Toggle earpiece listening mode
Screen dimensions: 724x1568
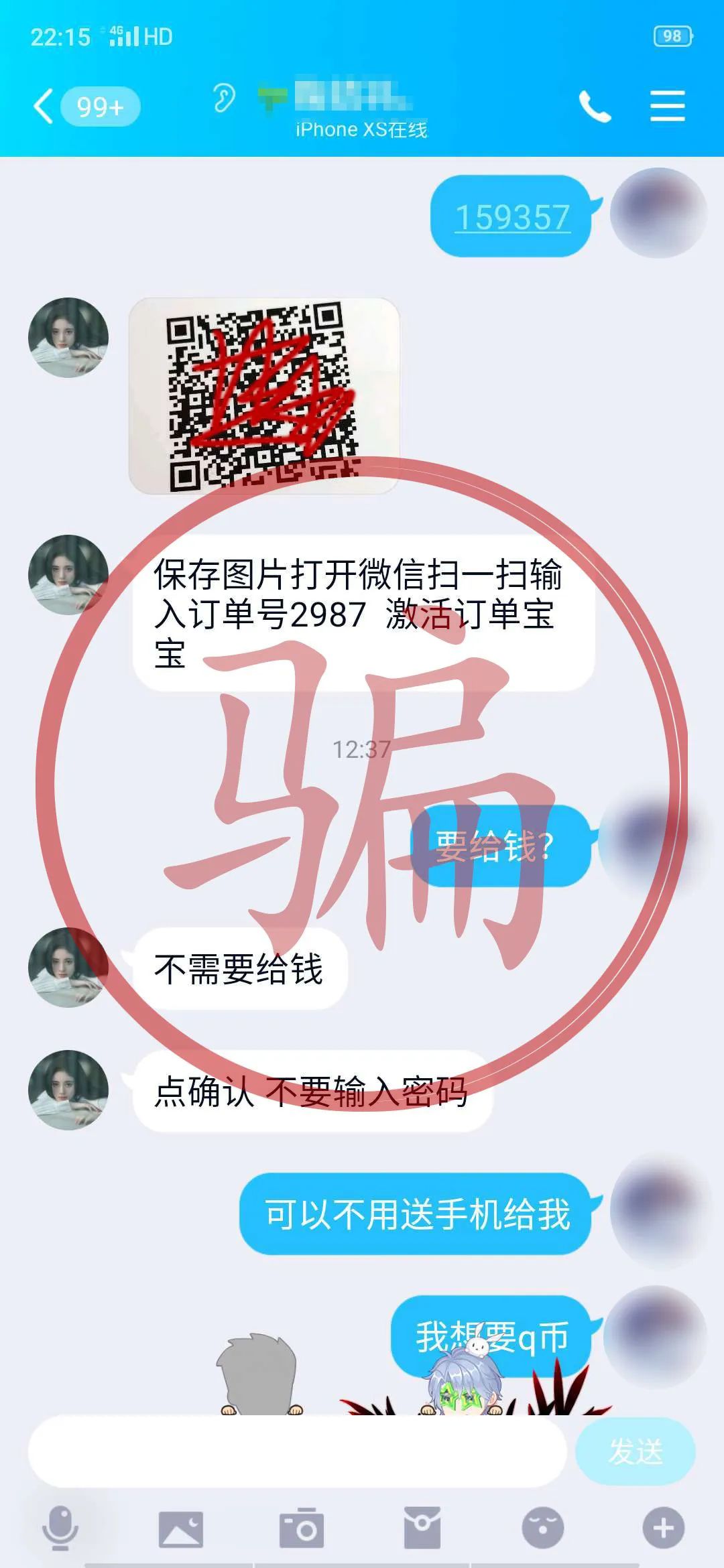pos(223,99)
